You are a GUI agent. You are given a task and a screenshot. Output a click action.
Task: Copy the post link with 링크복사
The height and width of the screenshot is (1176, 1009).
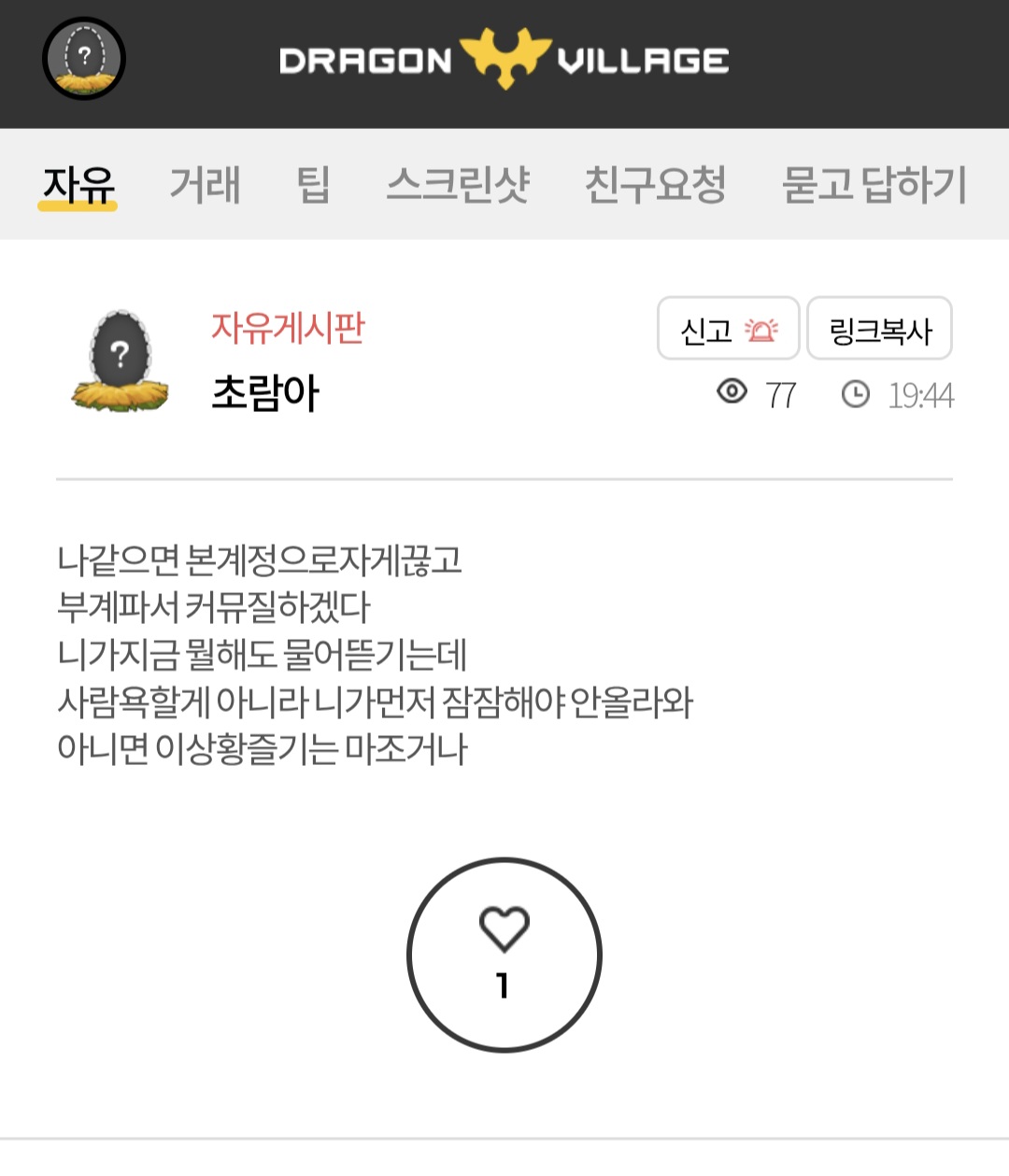point(879,329)
